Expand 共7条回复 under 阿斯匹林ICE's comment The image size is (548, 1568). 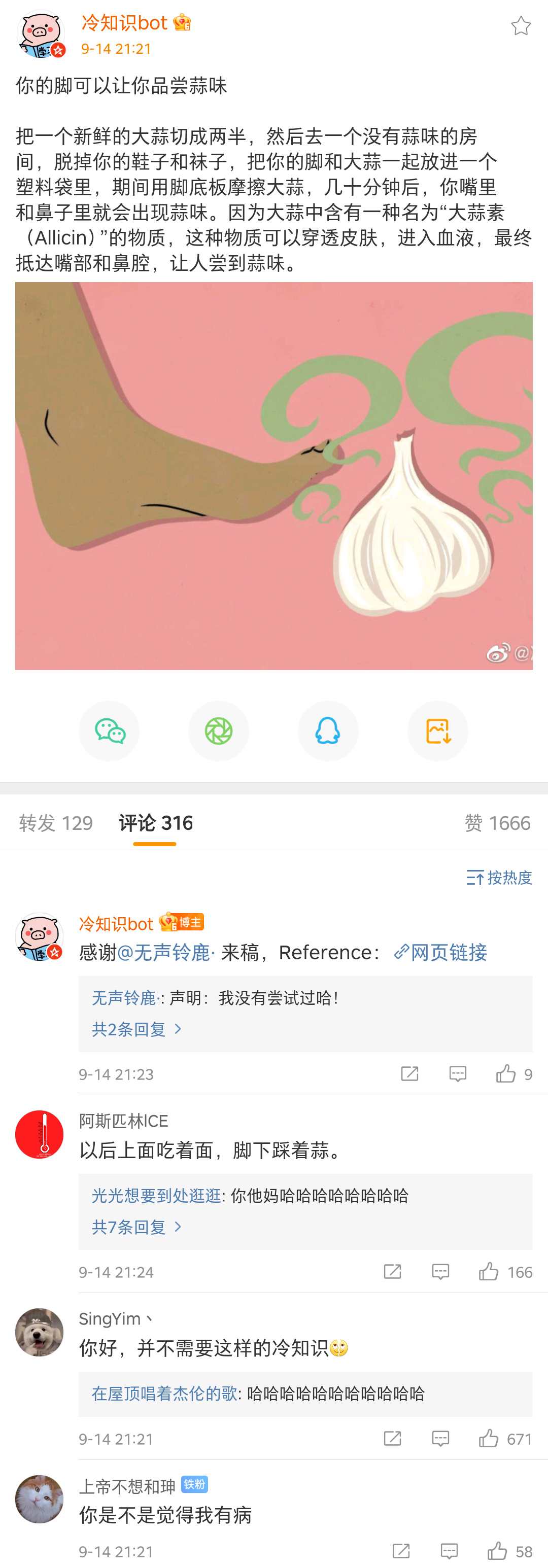(136, 1227)
